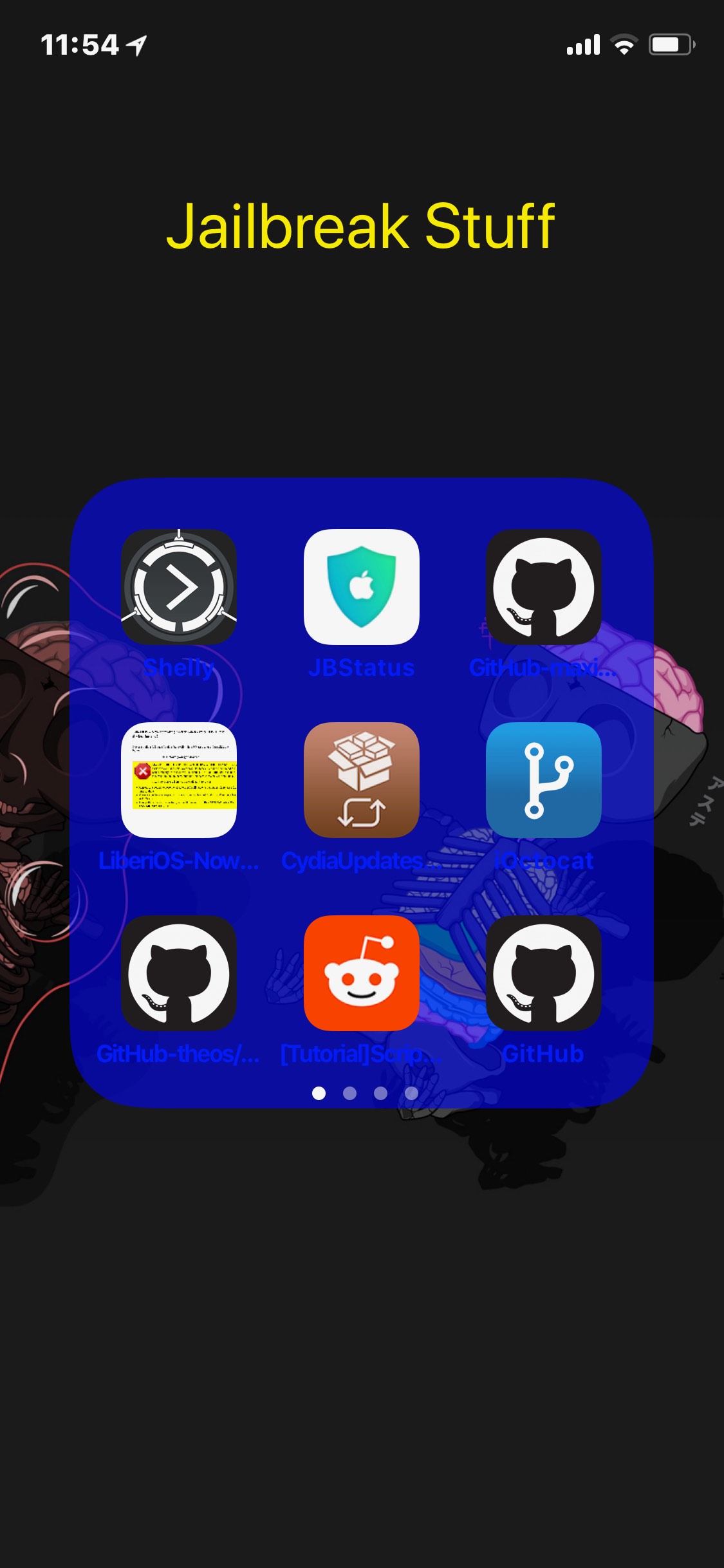Open the [Tutorial]Scrip... Reddit shortcut

coord(361,973)
